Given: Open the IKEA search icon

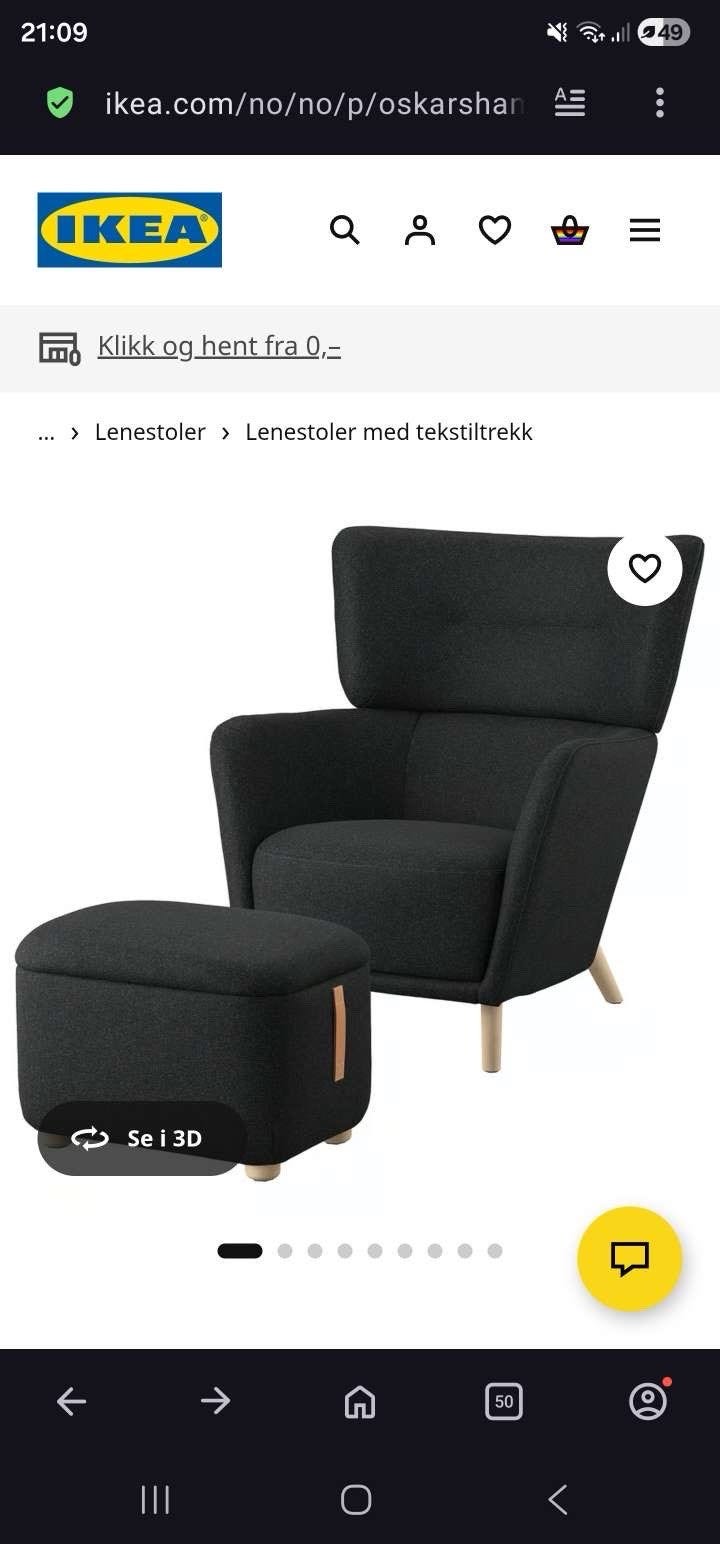Looking at the screenshot, I should pos(344,230).
